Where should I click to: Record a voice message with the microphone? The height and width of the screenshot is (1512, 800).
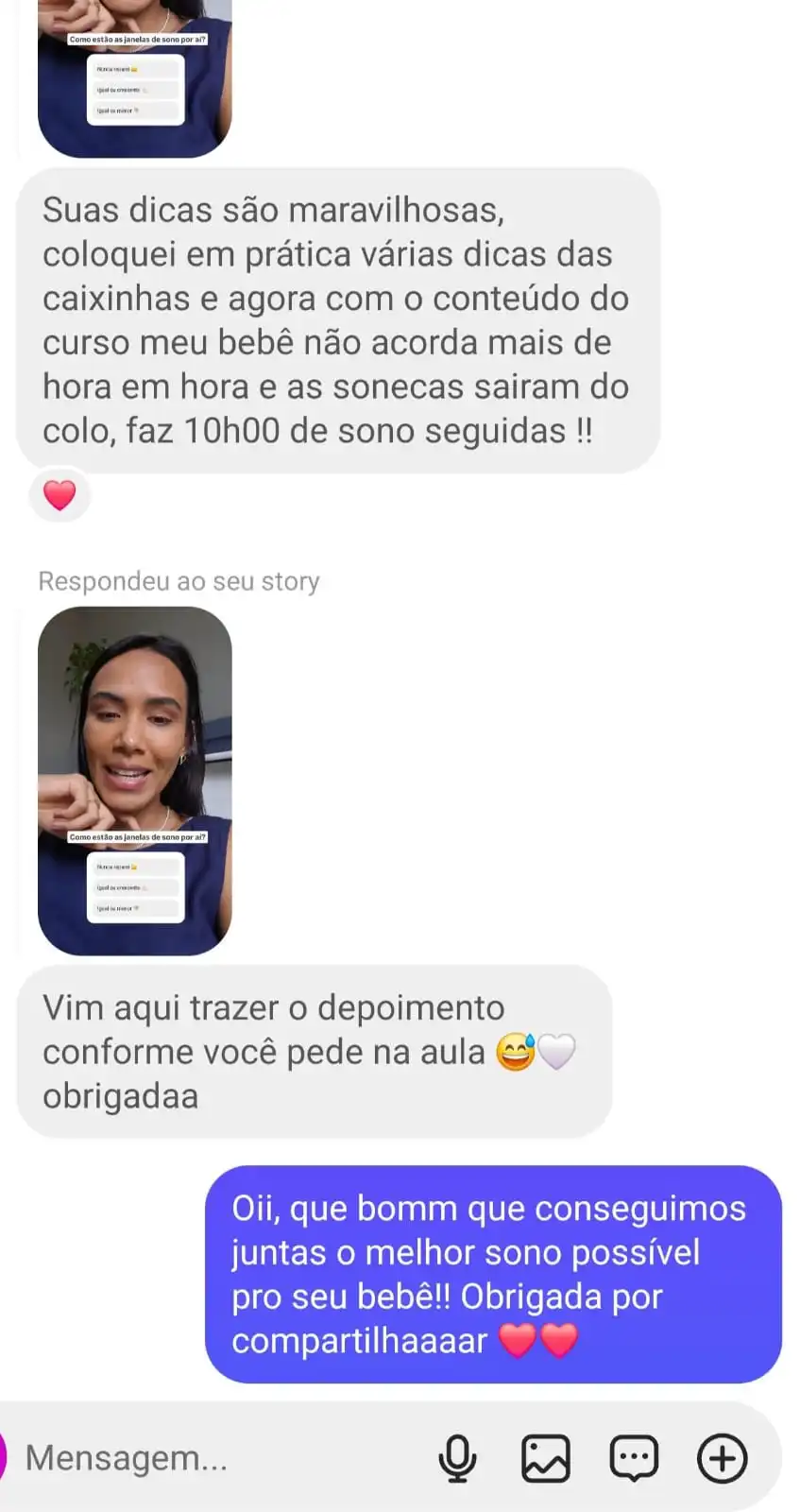coord(457,1458)
